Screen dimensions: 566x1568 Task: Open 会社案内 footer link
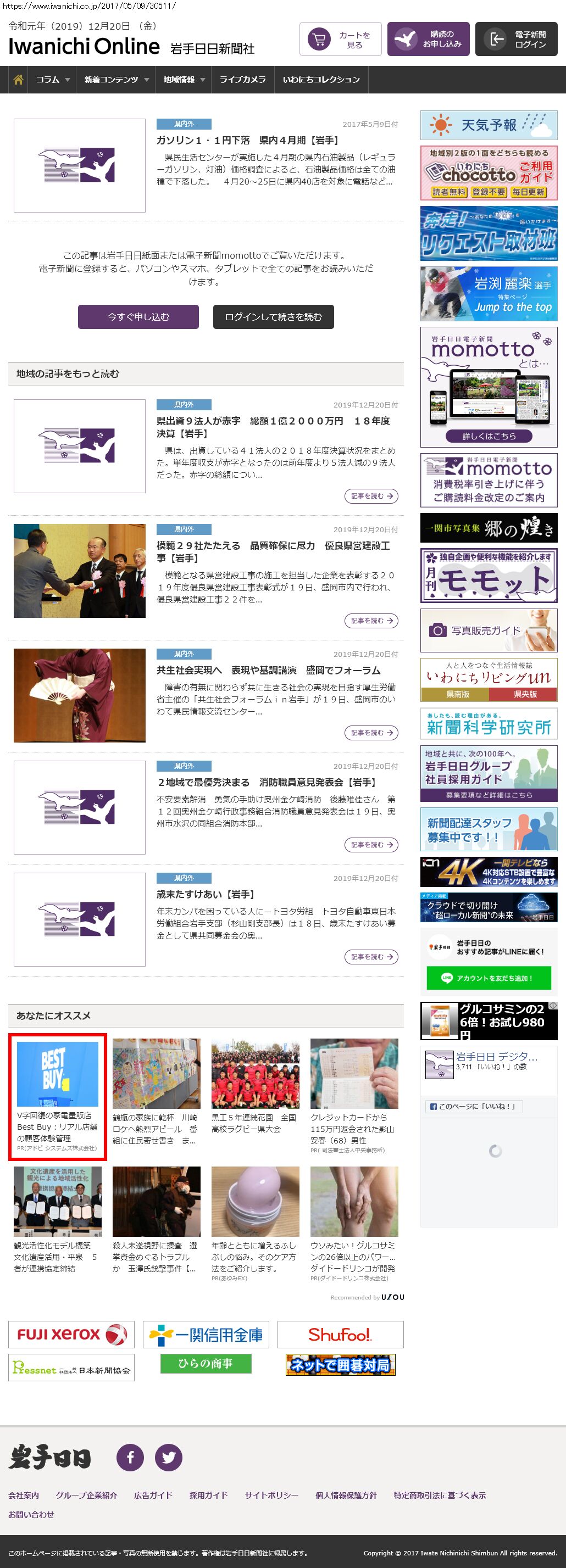click(x=24, y=1495)
